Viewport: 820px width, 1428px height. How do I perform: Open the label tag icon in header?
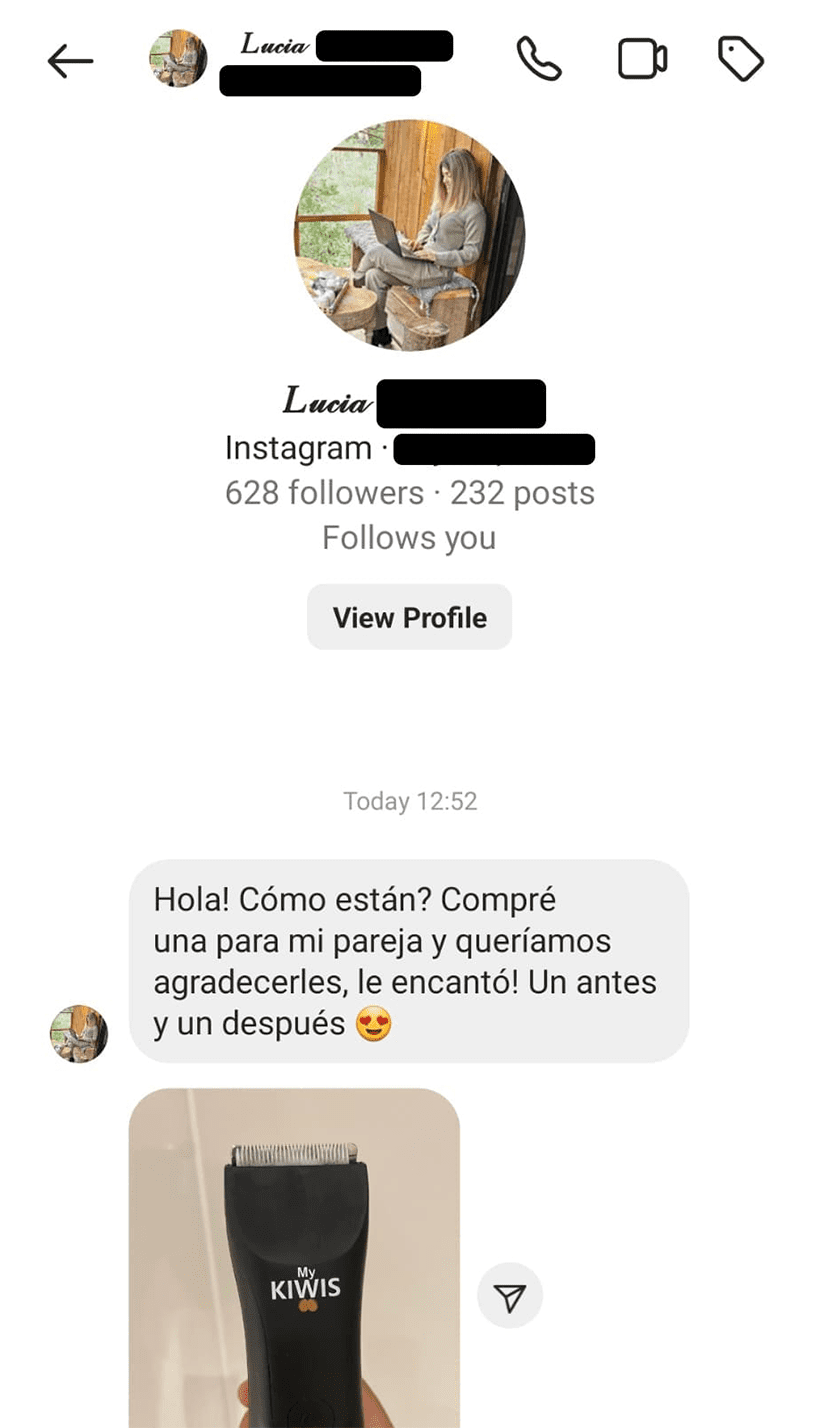tap(741, 59)
